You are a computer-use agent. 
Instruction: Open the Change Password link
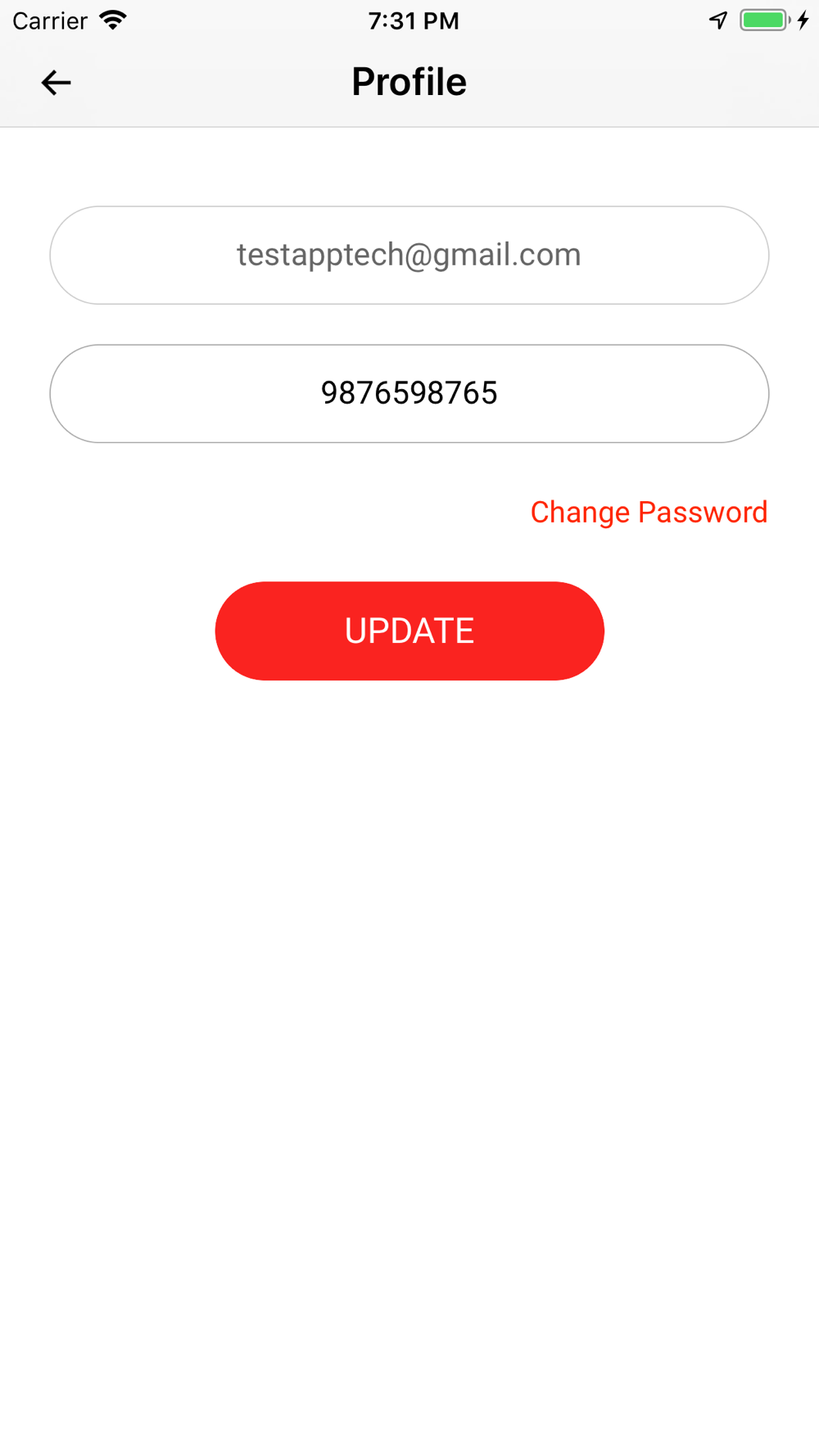point(649,513)
